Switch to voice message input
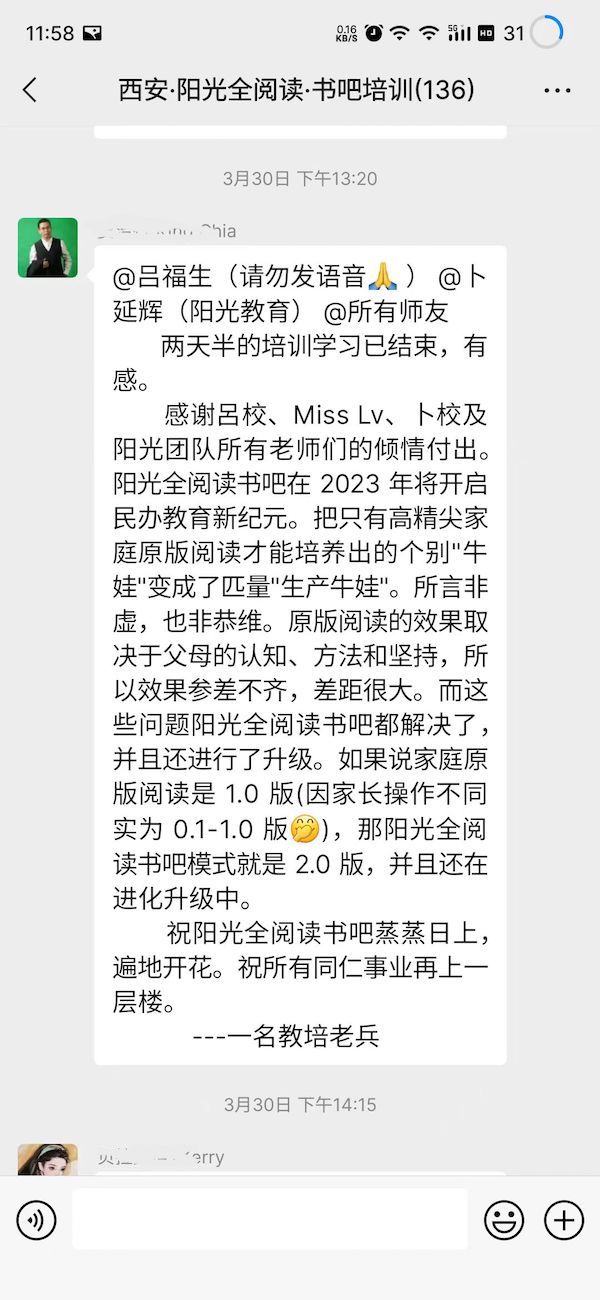This screenshot has width=600, height=1300. (x=37, y=1220)
